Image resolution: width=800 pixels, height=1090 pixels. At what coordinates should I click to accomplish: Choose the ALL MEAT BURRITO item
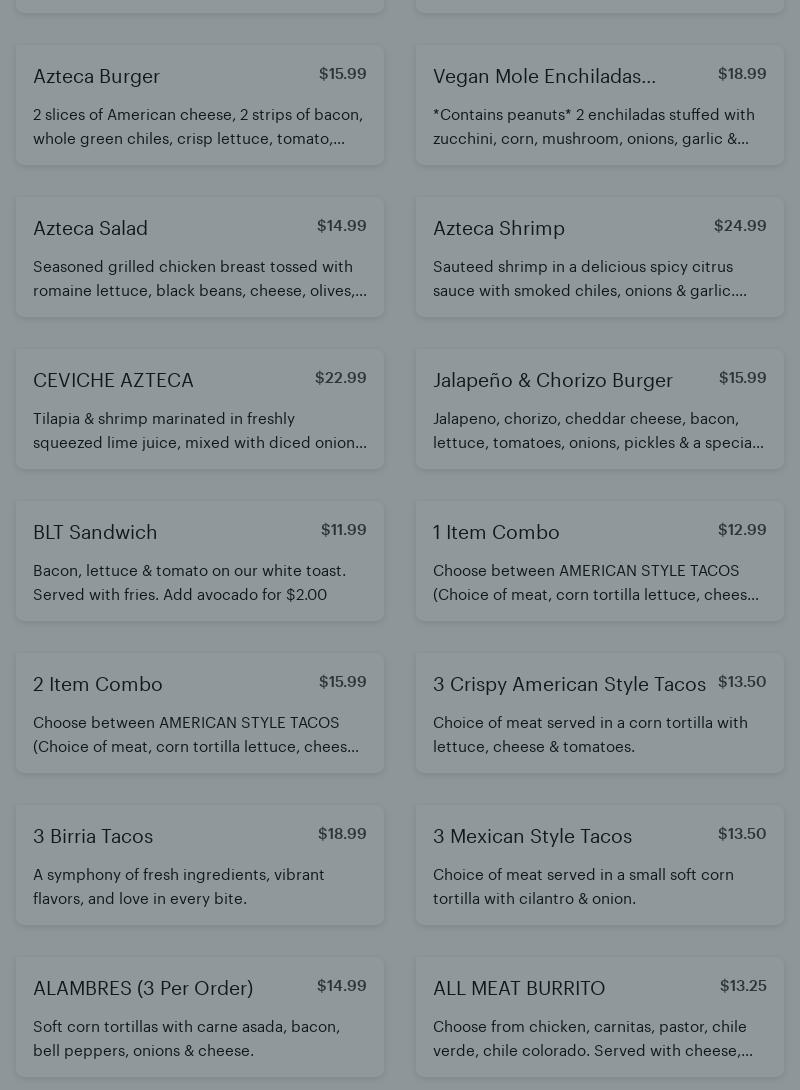(x=600, y=1017)
